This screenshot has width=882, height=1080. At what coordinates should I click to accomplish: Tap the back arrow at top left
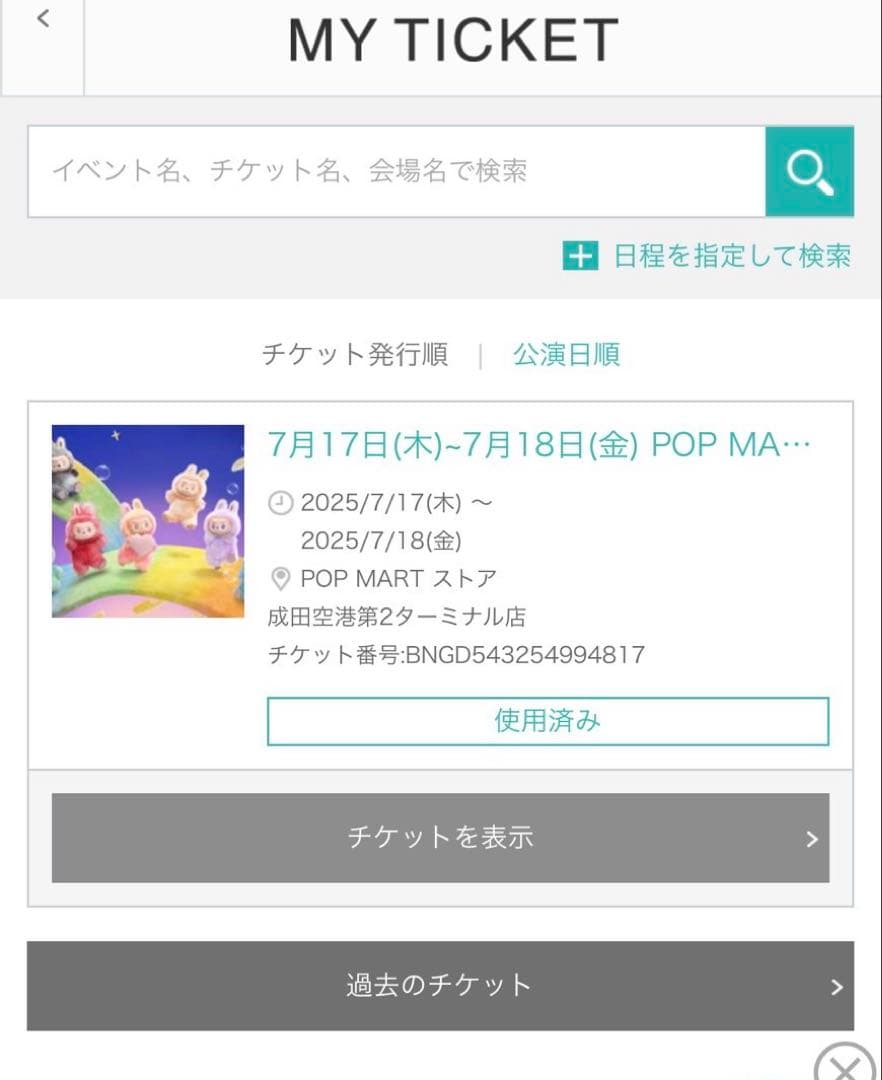42,18
